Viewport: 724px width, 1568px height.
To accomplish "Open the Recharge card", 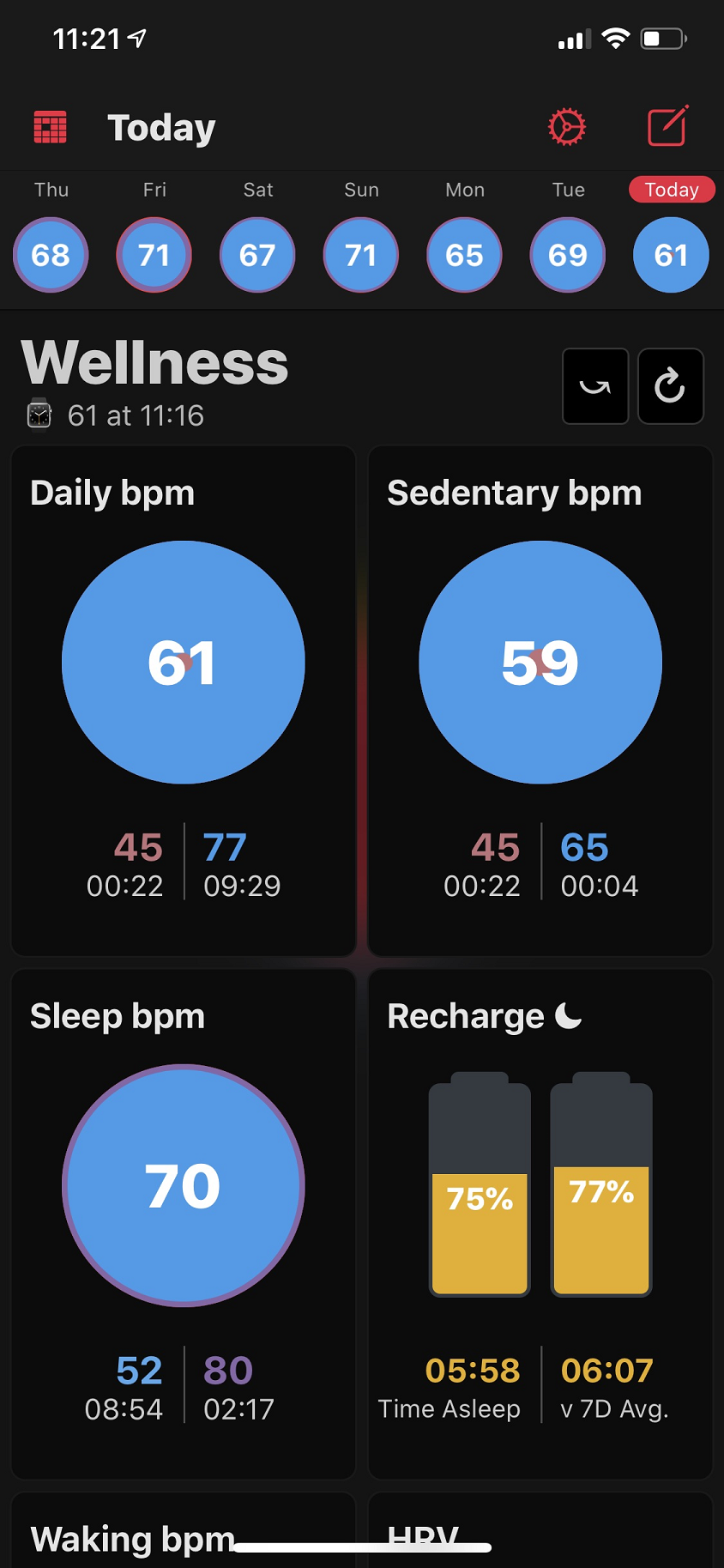I will pos(540,1223).
